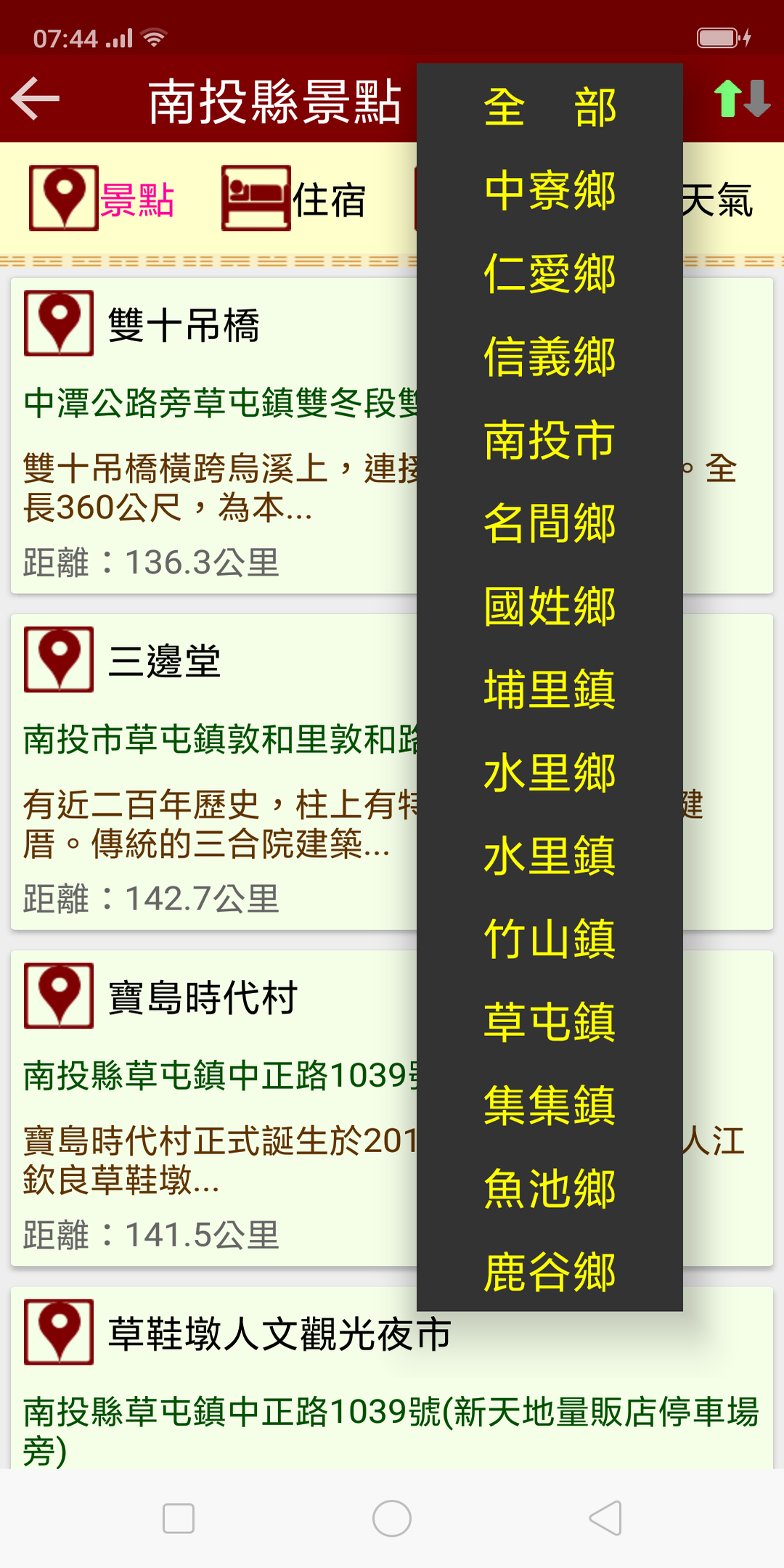This screenshot has height=1568, width=784.
Task: Tap the back arrow in the header
Action: click(35, 99)
